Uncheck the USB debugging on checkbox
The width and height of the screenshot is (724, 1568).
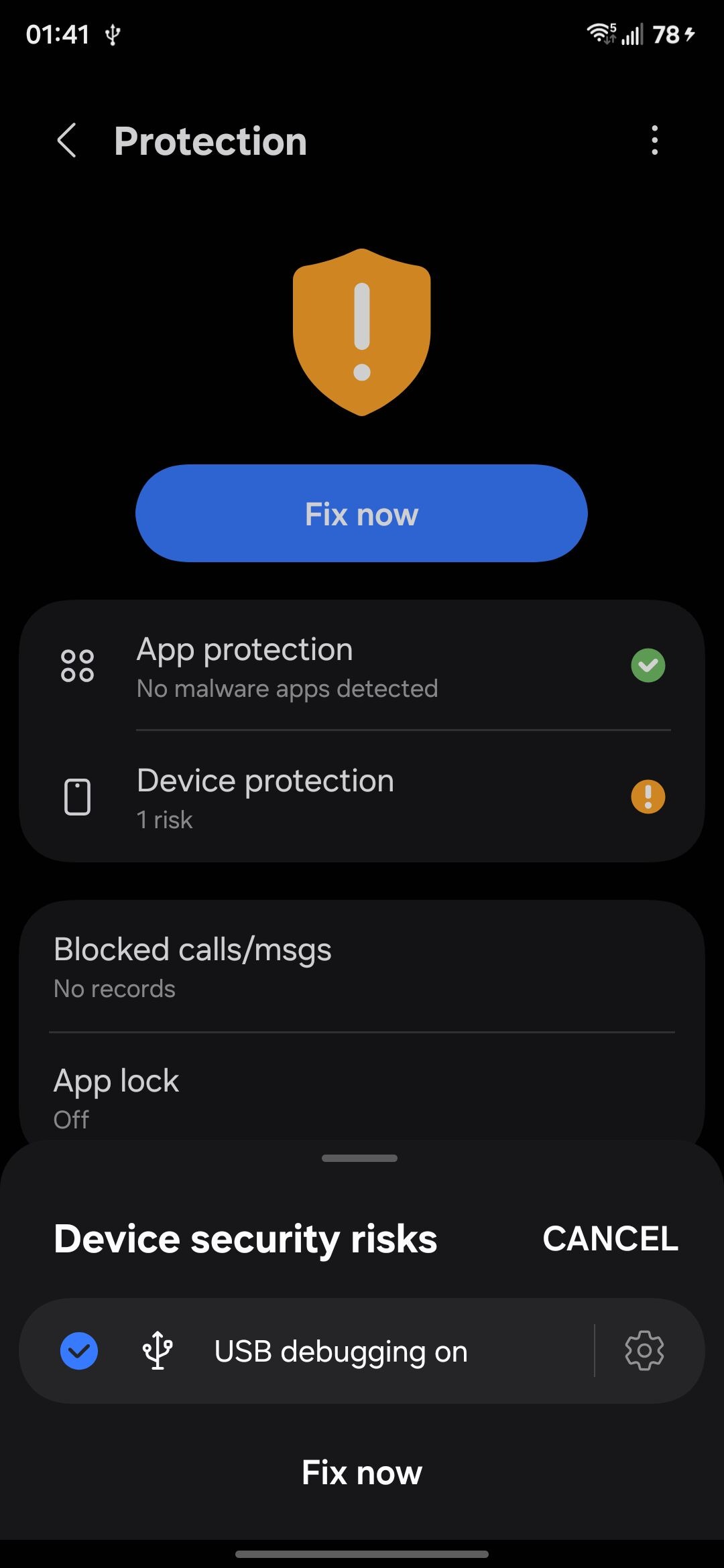click(79, 1351)
